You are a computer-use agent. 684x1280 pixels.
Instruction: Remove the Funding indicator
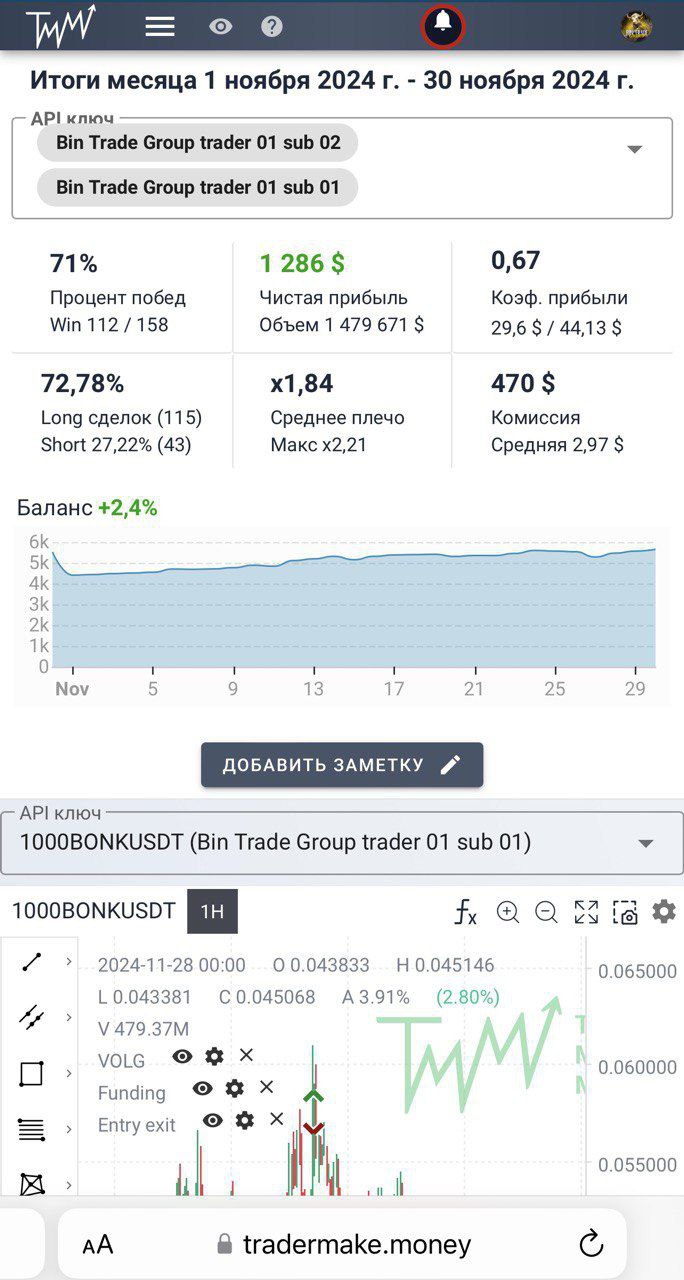pyautogui.click(x=266, y=1087)
